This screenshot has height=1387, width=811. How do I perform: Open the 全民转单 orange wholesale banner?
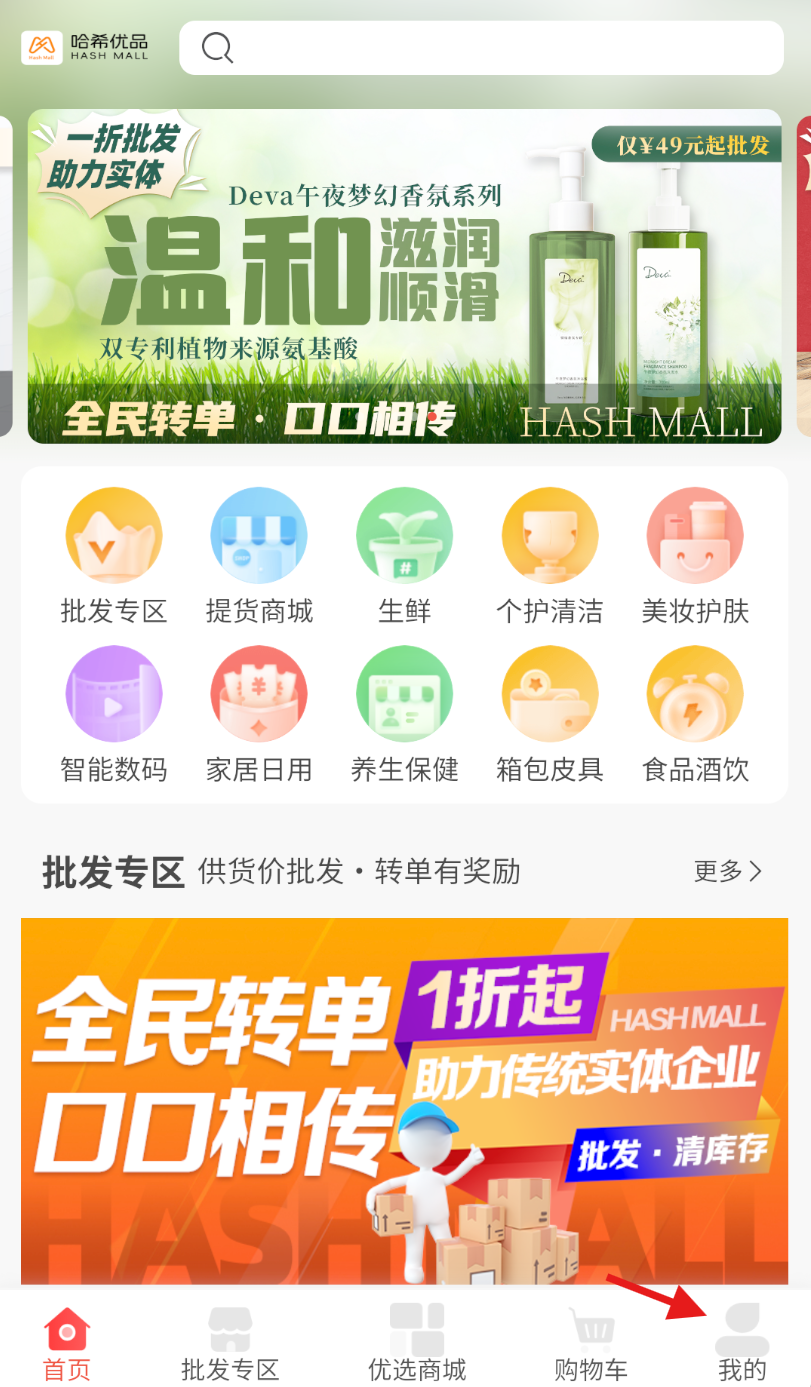404,1100
